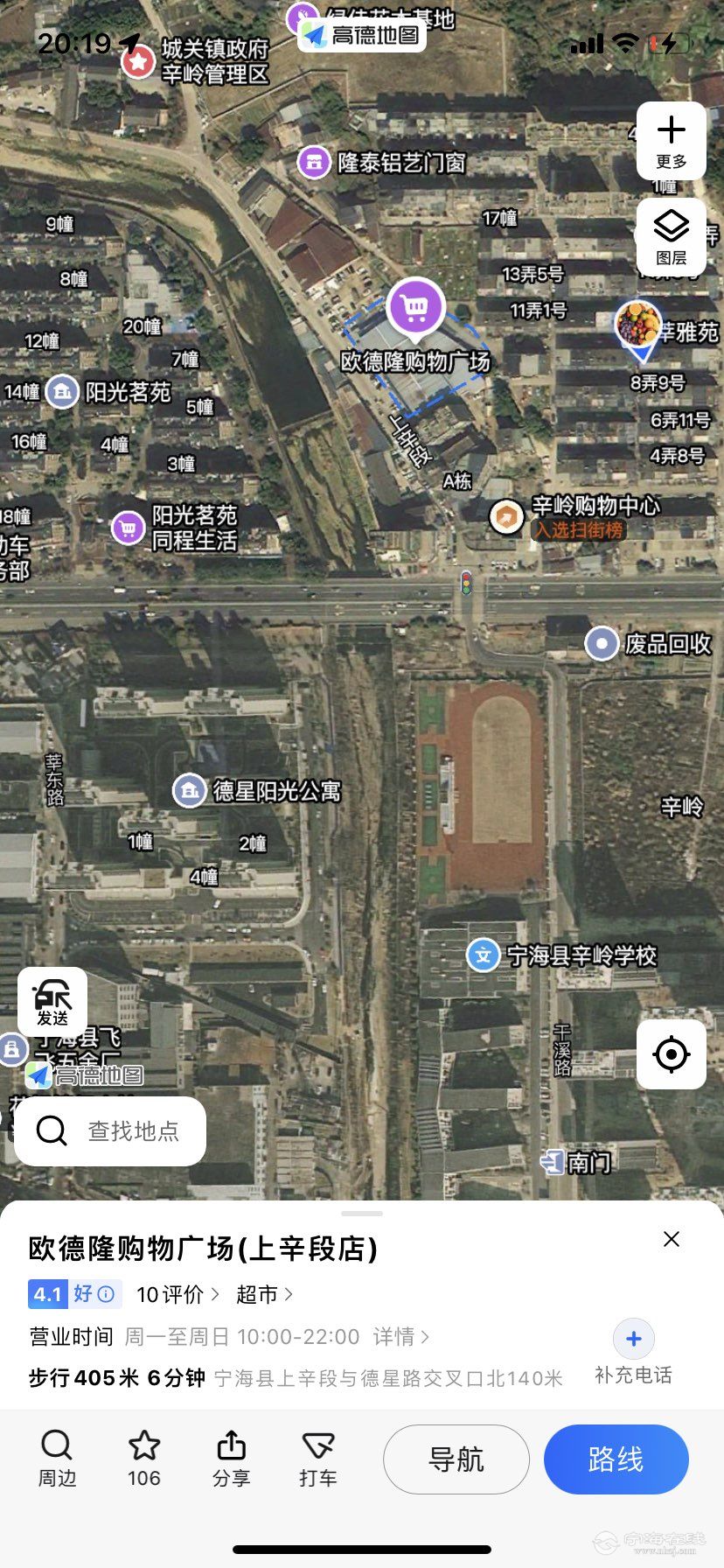Select the 宁海县辛岭学校 map marker
Image resolution: width=724 pixels, height=1568 pixels.
tap(483, 955)
